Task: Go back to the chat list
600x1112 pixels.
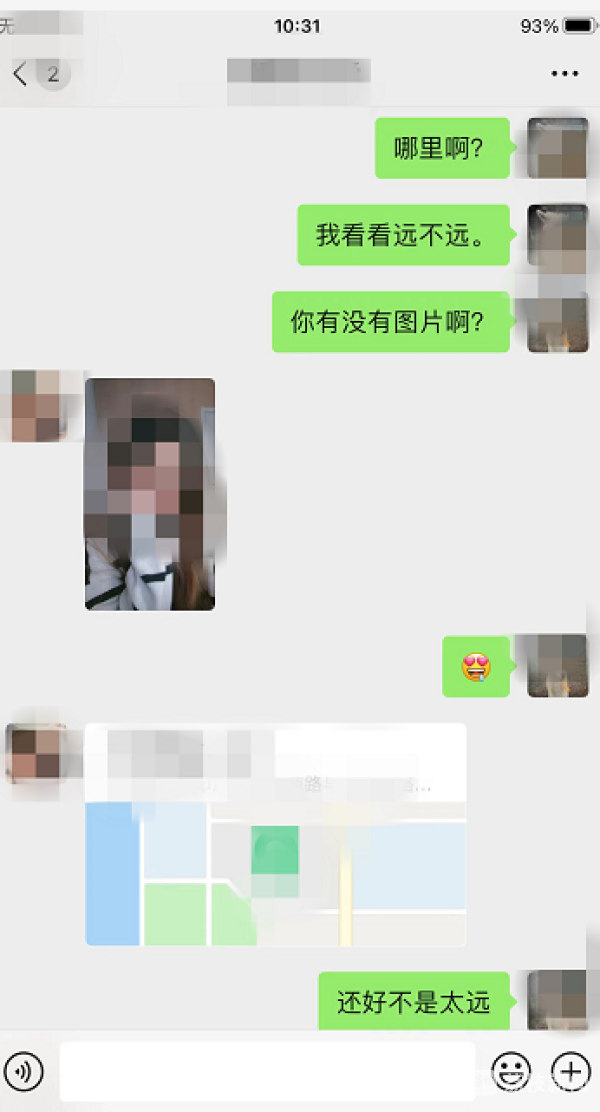Action: [x=21, y=73]
